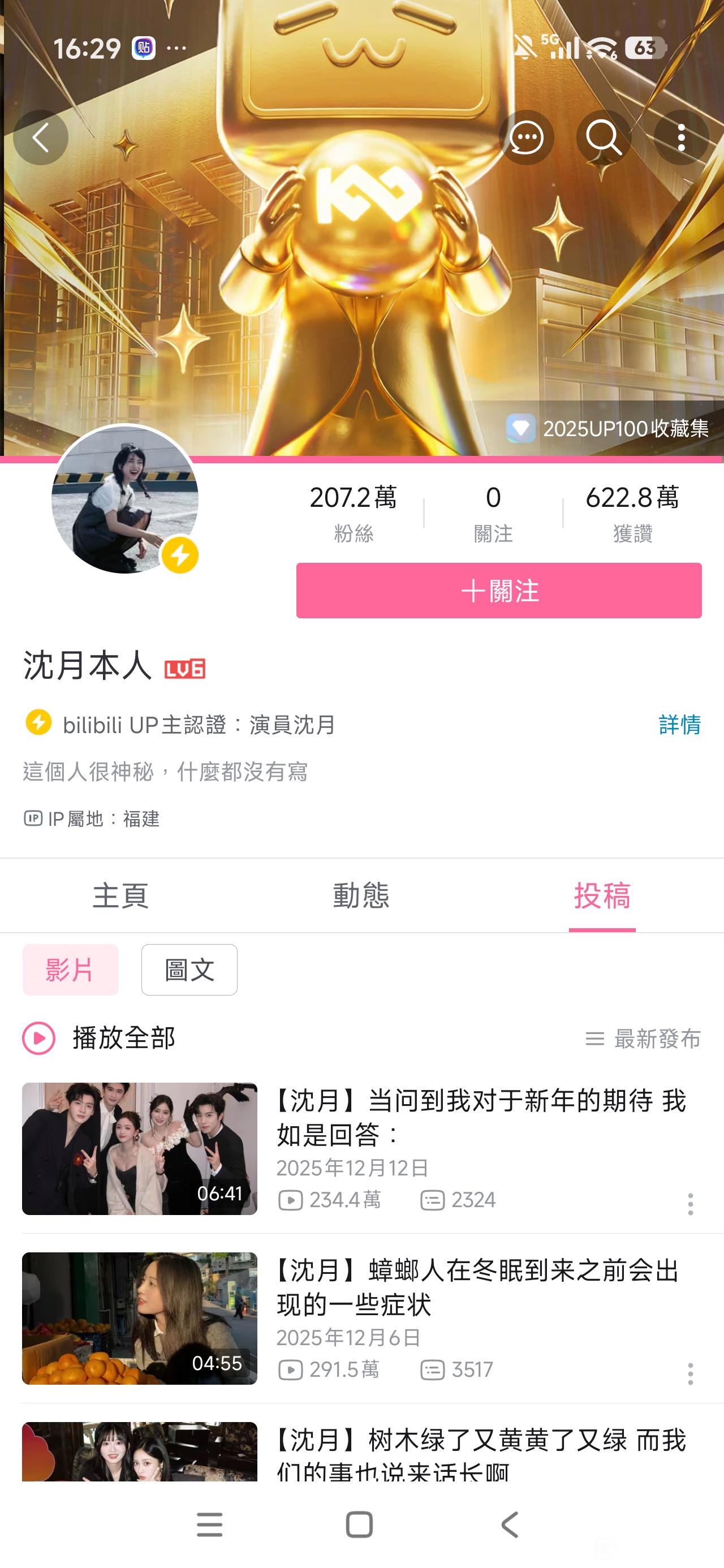Filter submissions by 影片
724x1568 pixels.
pyautogui.click(x=71, y=970)
